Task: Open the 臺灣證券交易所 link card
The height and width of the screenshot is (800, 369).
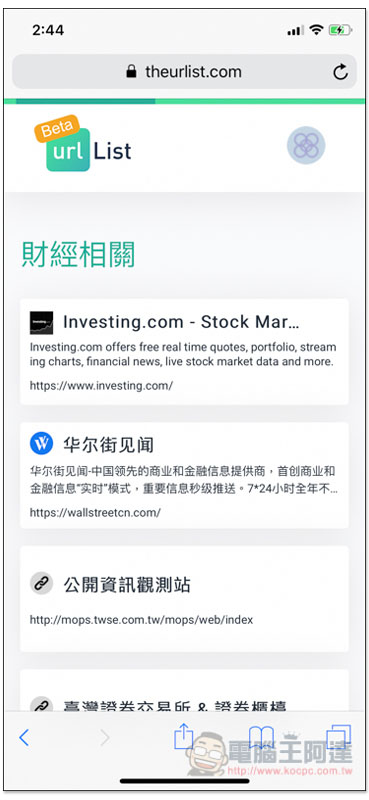Action: tap(184, 690)
